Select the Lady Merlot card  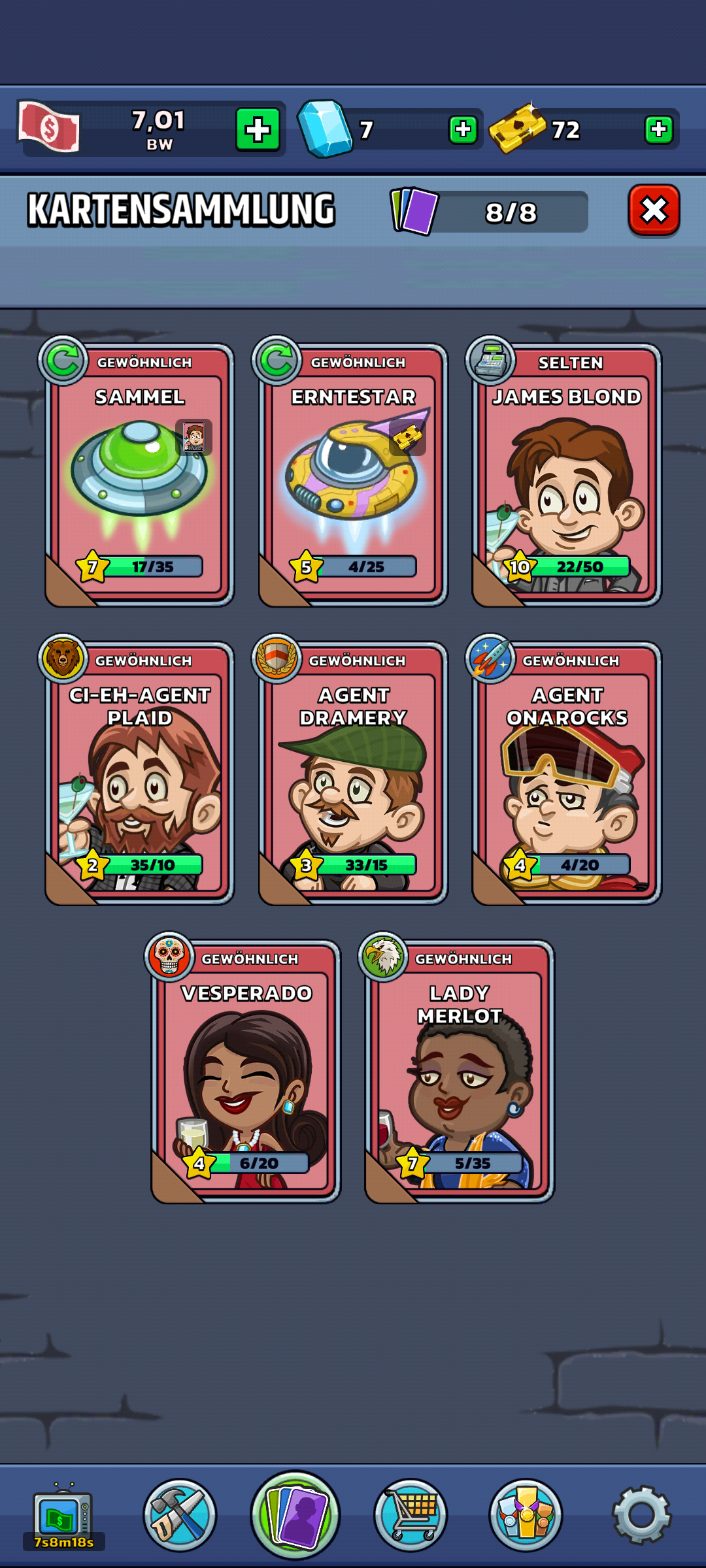(460, 1068)
